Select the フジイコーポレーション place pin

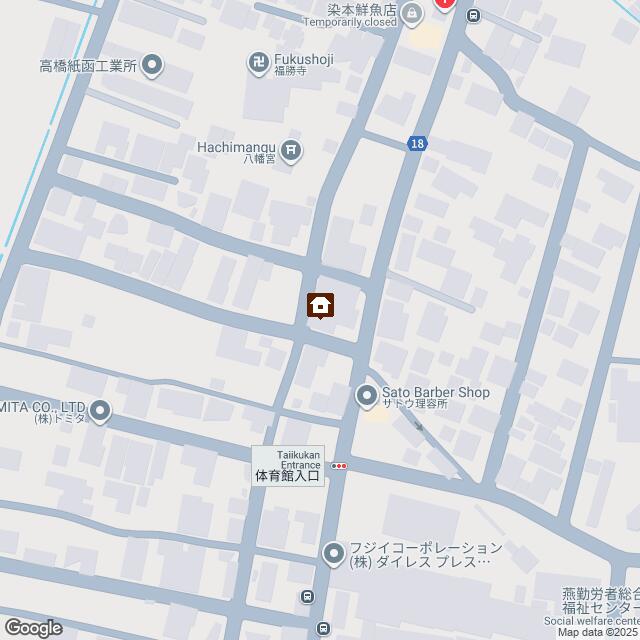(x=333, y=553)
